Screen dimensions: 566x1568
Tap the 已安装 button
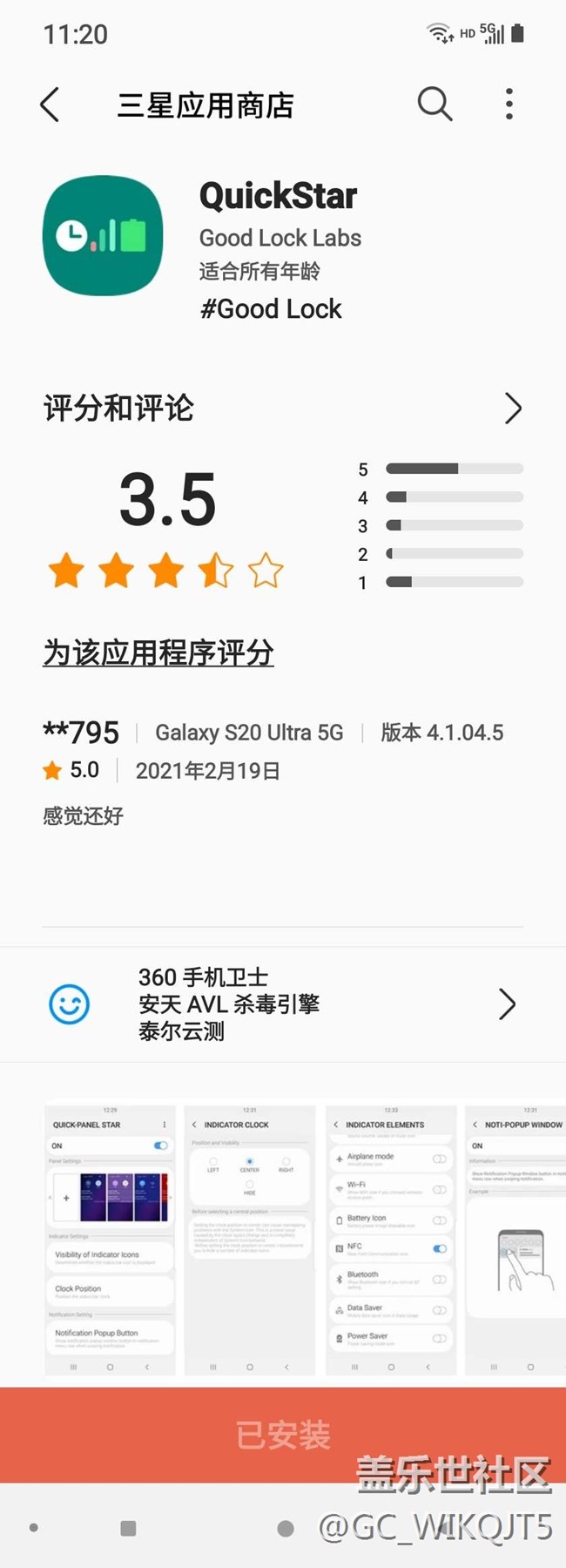(x=282, y=1435)
